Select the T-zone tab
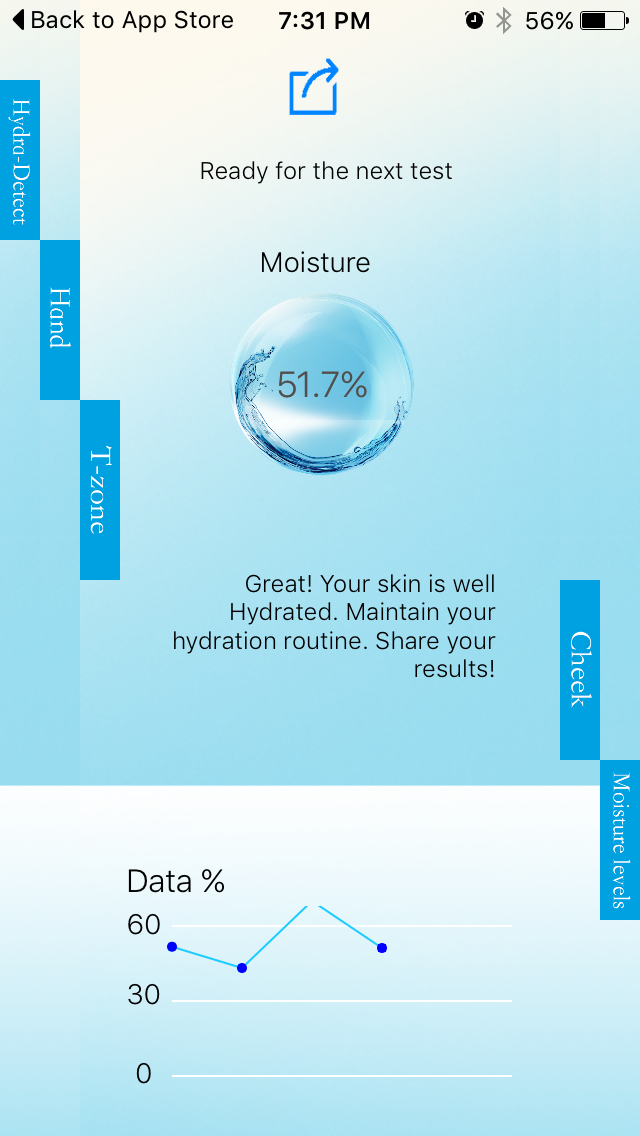This screenshot has width=640, height=1136. [x=100, y=489]
